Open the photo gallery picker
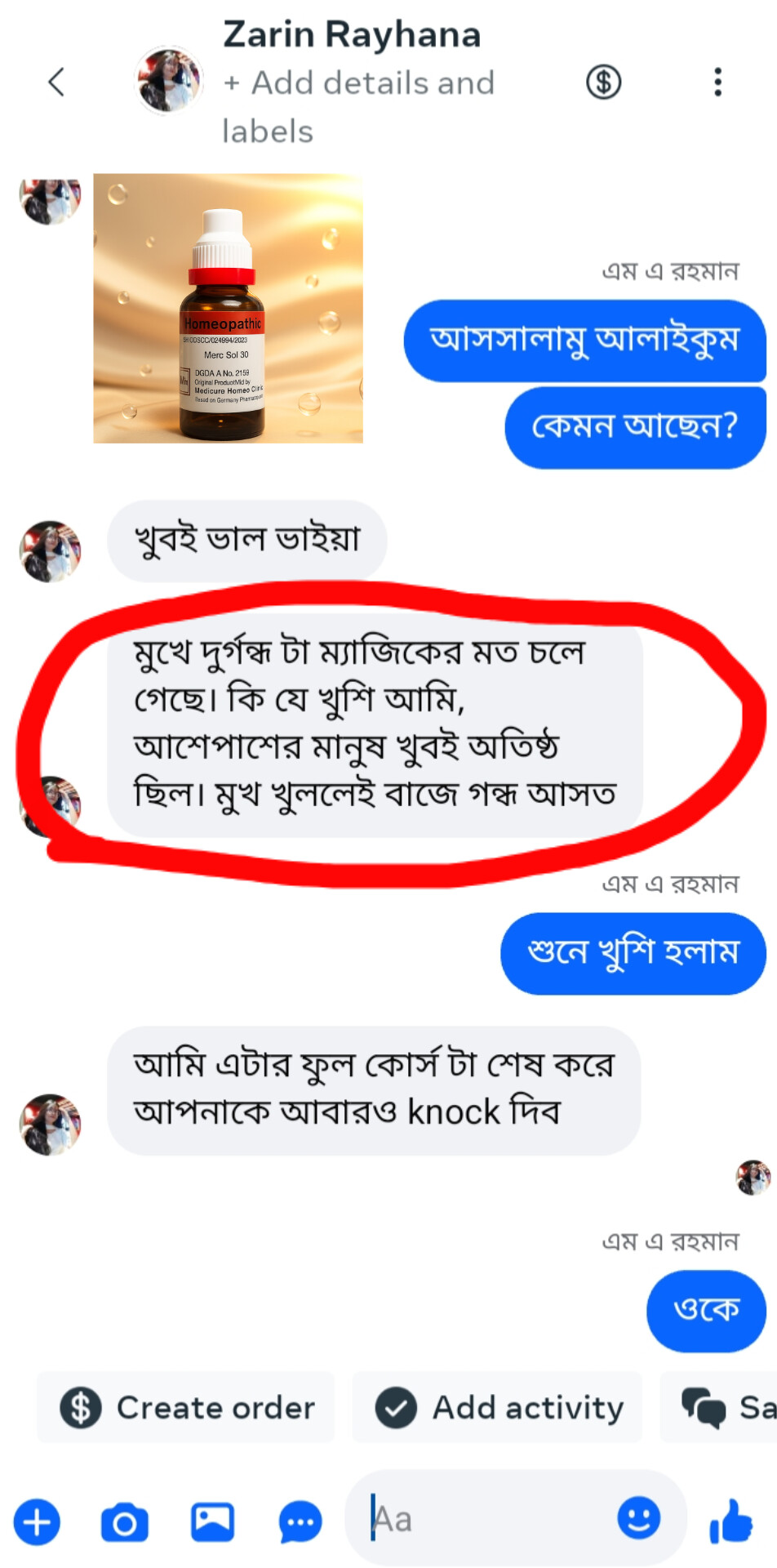The width and height of the screenshot is (777, 1568). [213, 1522]
